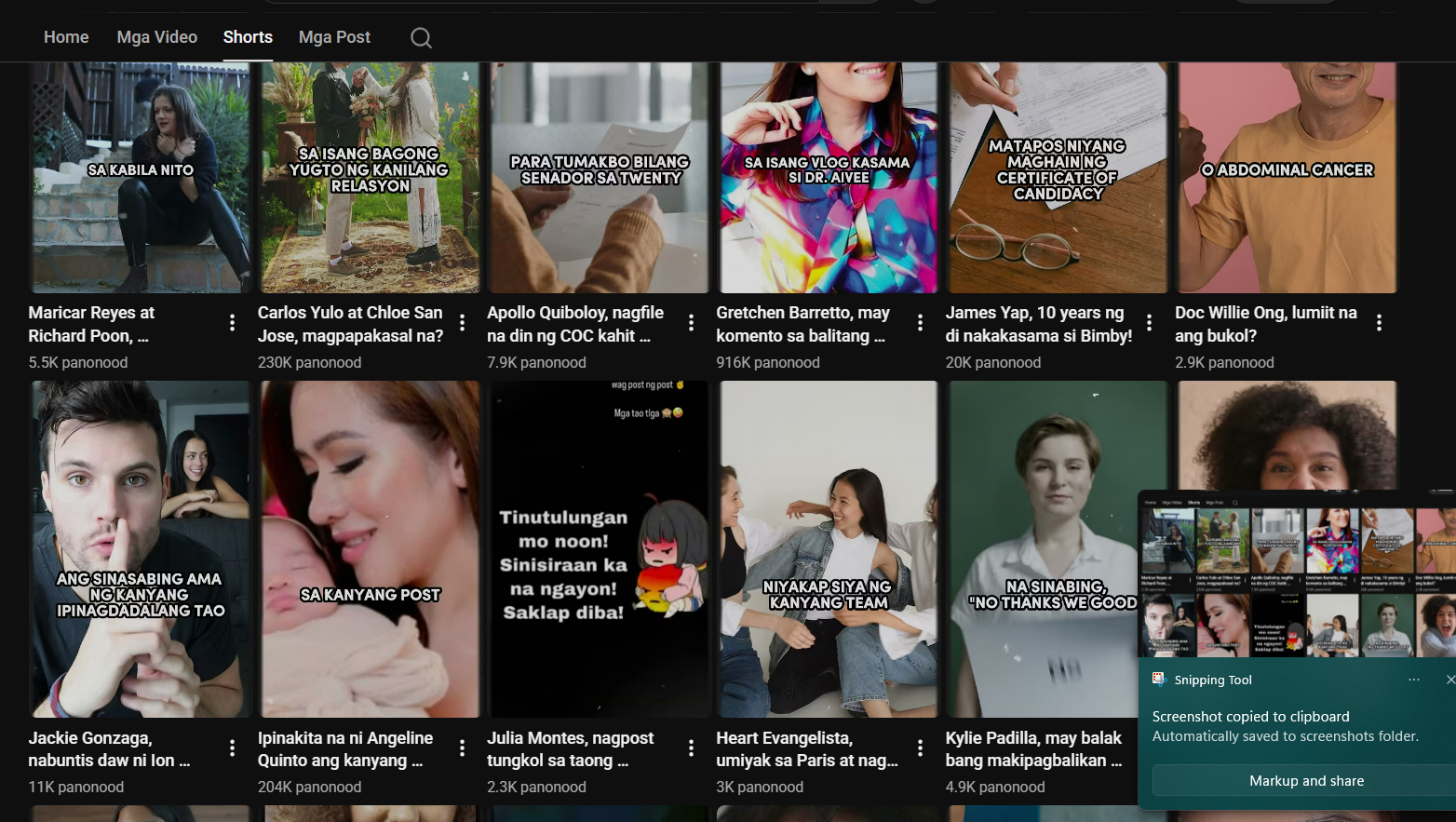Open more options for Gretchen Barretto short

(x=920, y=323)
